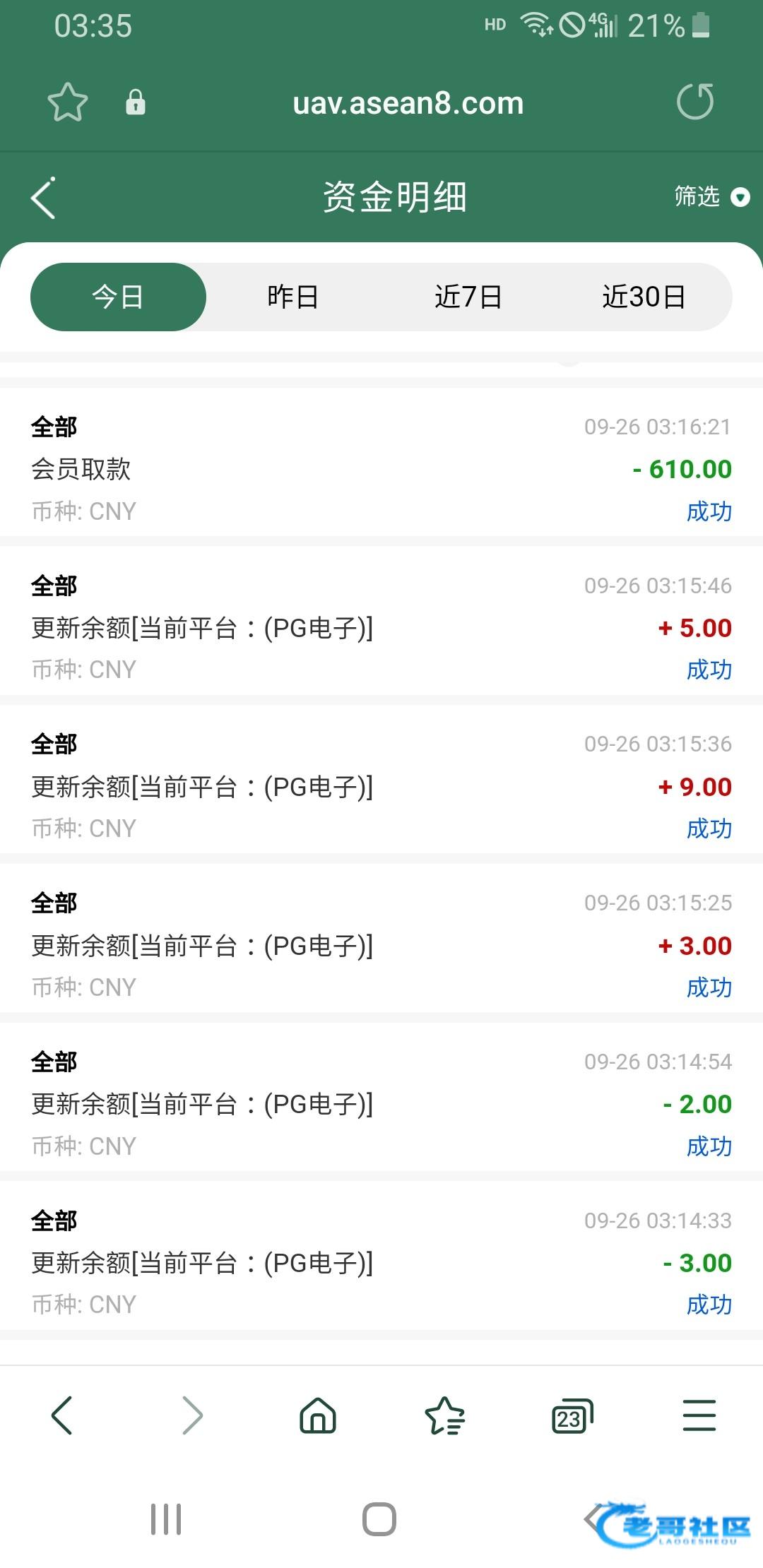Image resolution: width=763 pixels, height=1568 pixels.
Task: Tap the uav.asean8.com address bar
Action: 408,104
